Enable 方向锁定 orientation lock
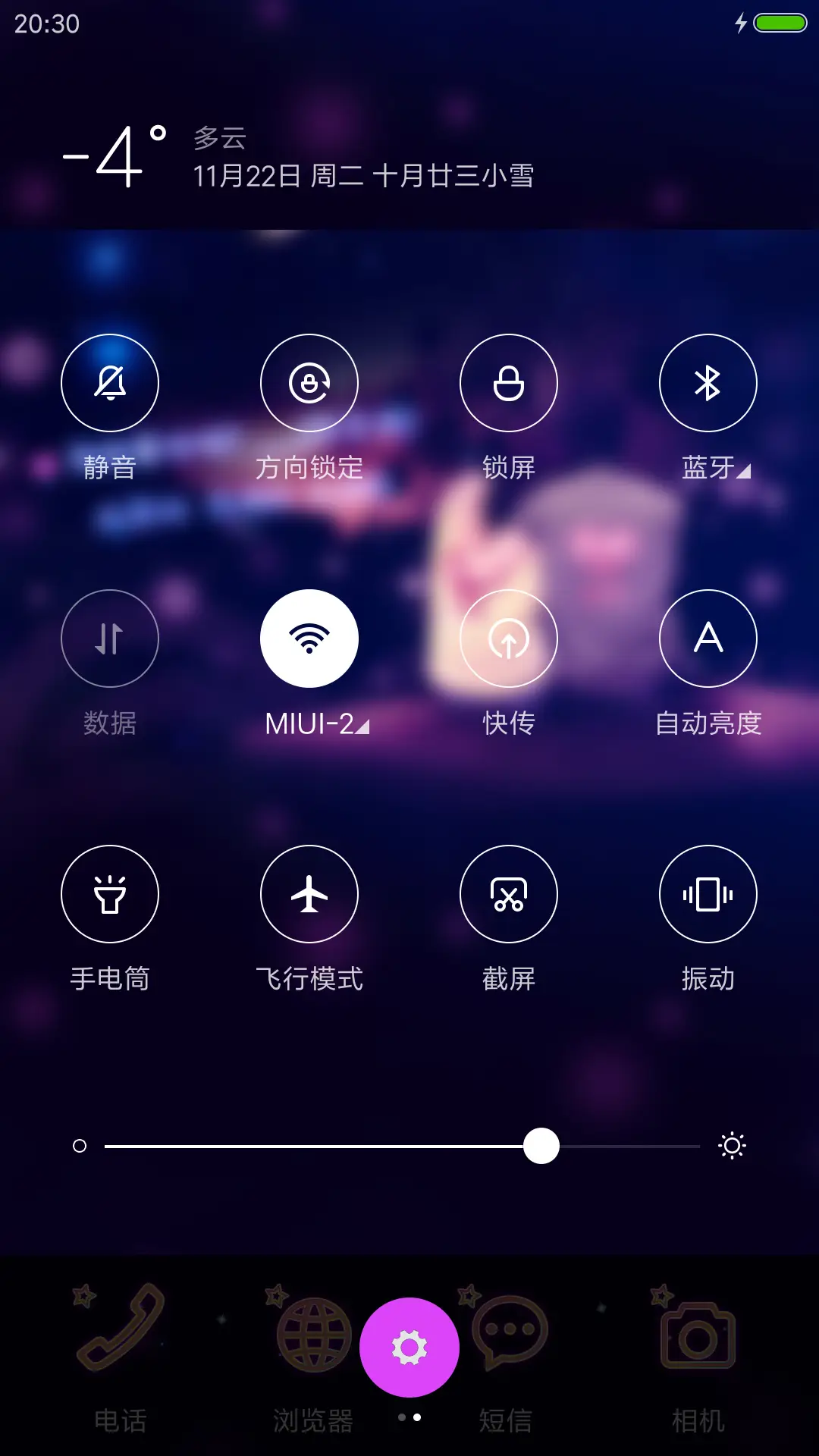 coord(309,383)
